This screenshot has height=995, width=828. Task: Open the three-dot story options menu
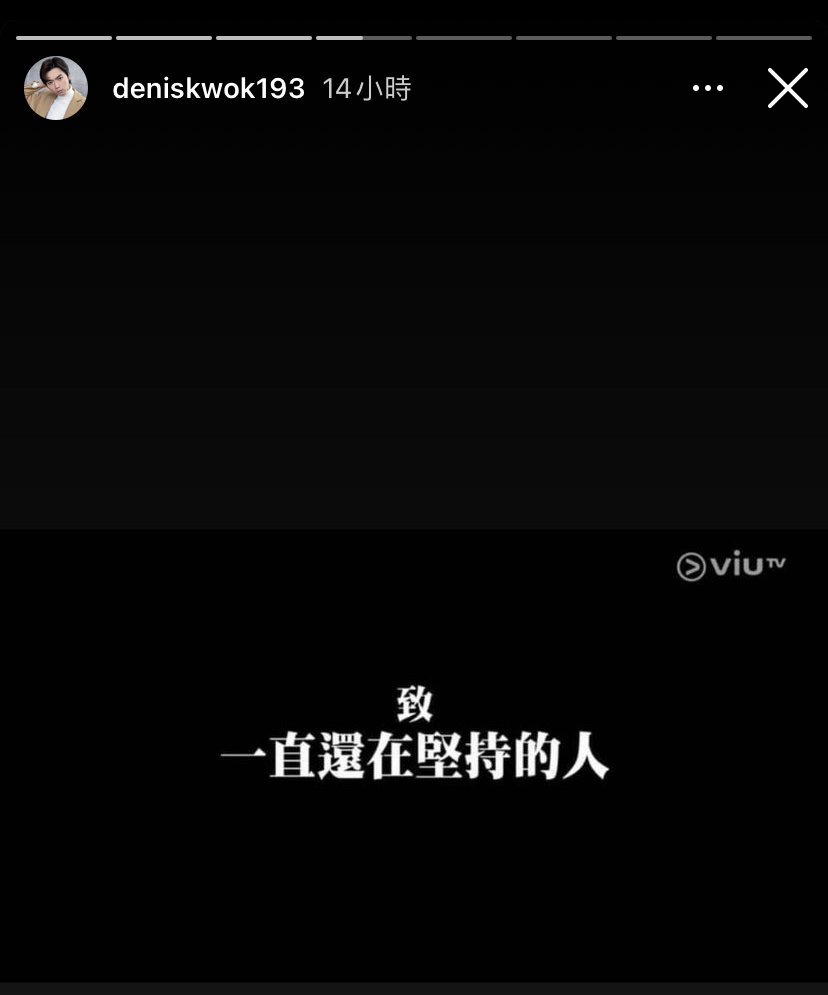(x=707, y=88)
